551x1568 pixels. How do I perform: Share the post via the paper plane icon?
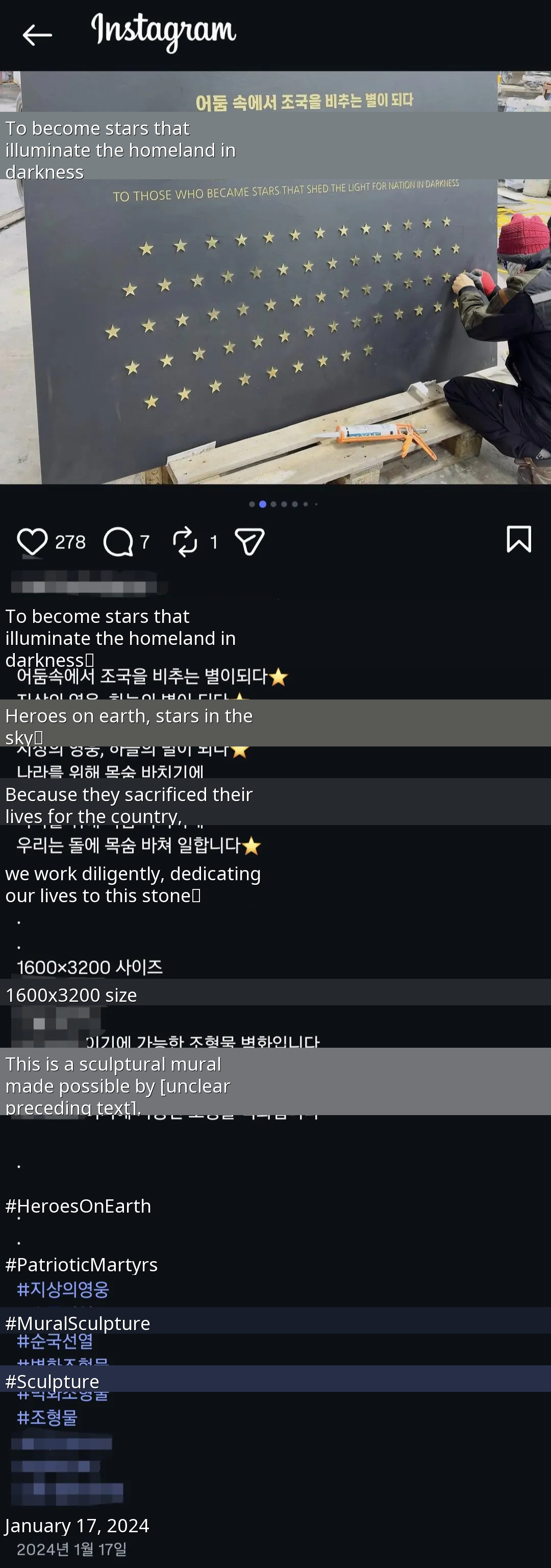pos(249,541)
